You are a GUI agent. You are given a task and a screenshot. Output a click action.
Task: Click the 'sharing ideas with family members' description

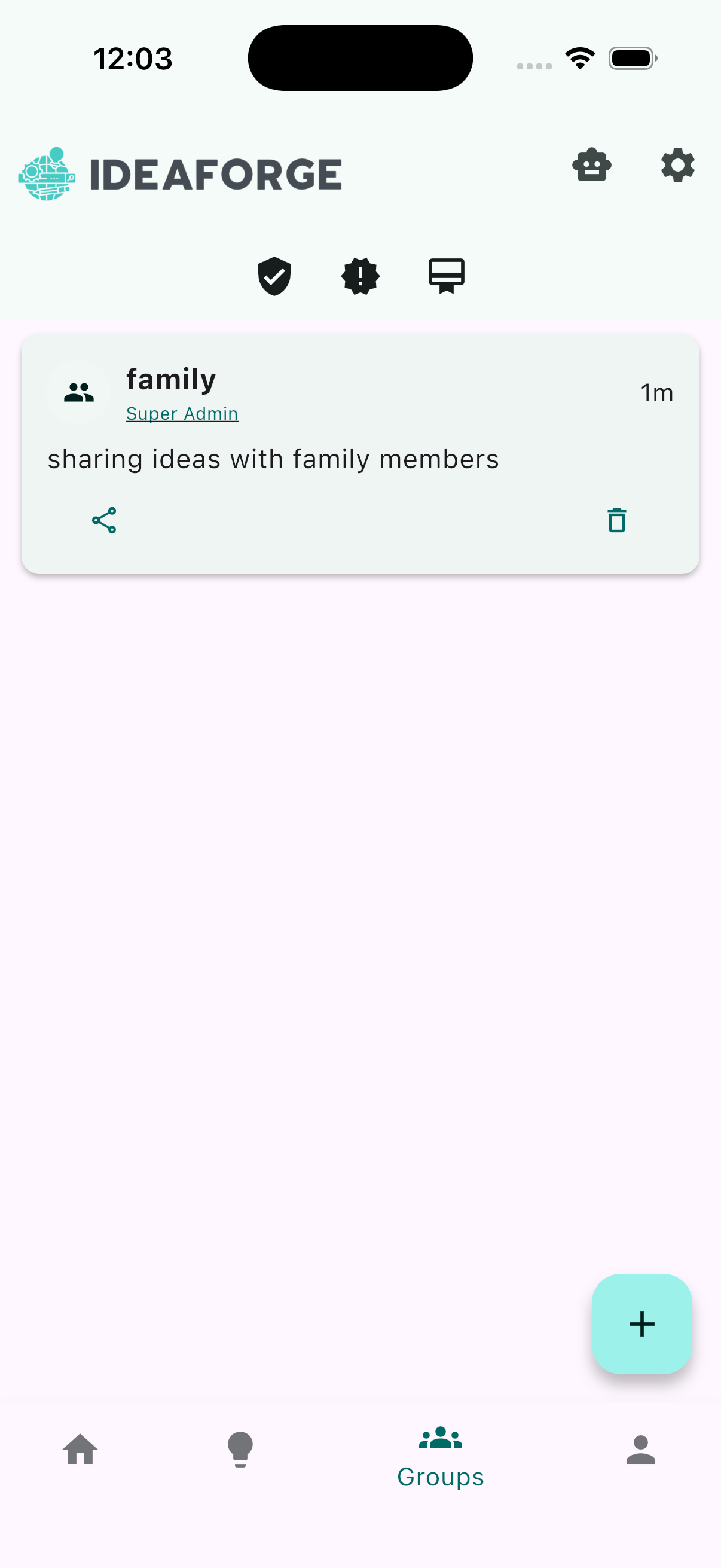click(x=273, y=459)
